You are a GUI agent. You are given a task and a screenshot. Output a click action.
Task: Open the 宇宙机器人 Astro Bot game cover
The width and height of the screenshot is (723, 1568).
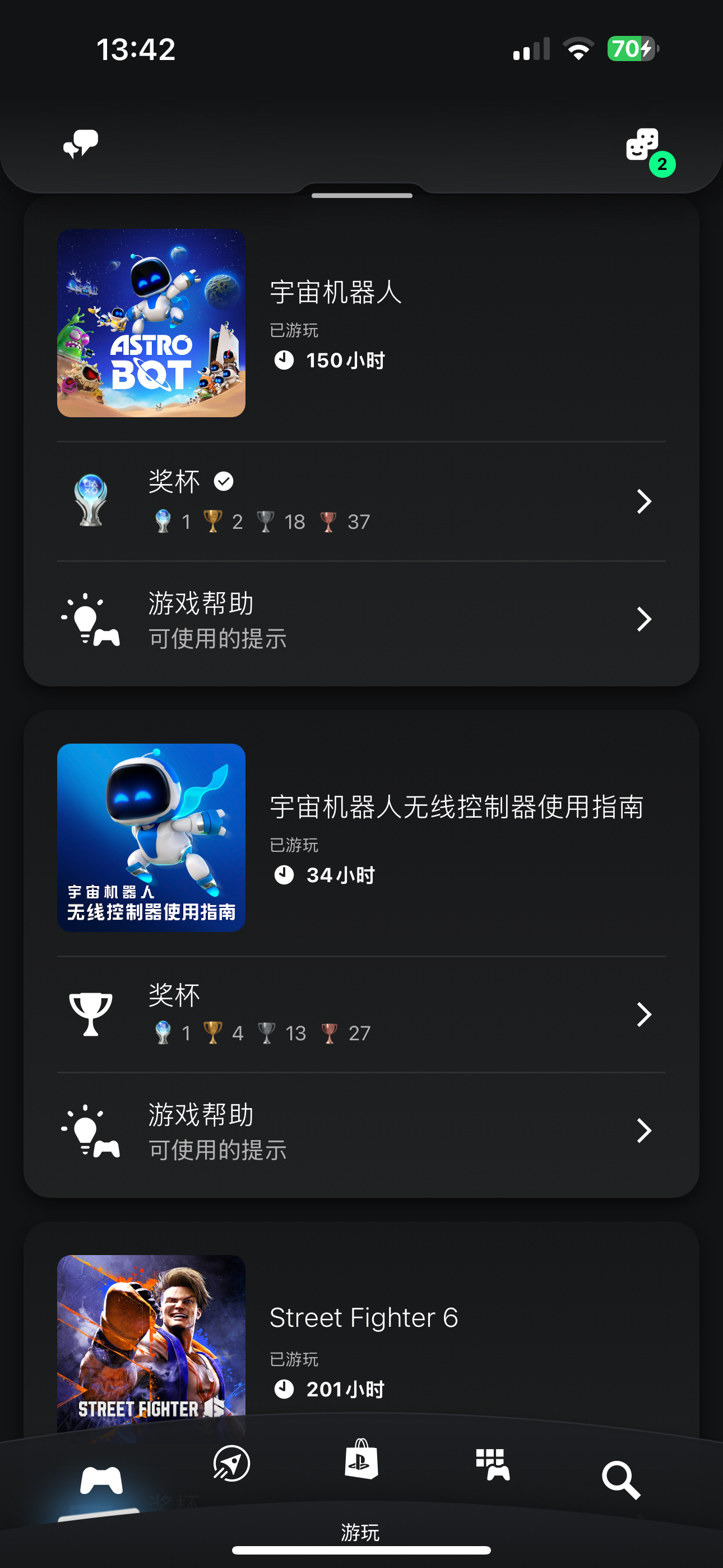151,322
